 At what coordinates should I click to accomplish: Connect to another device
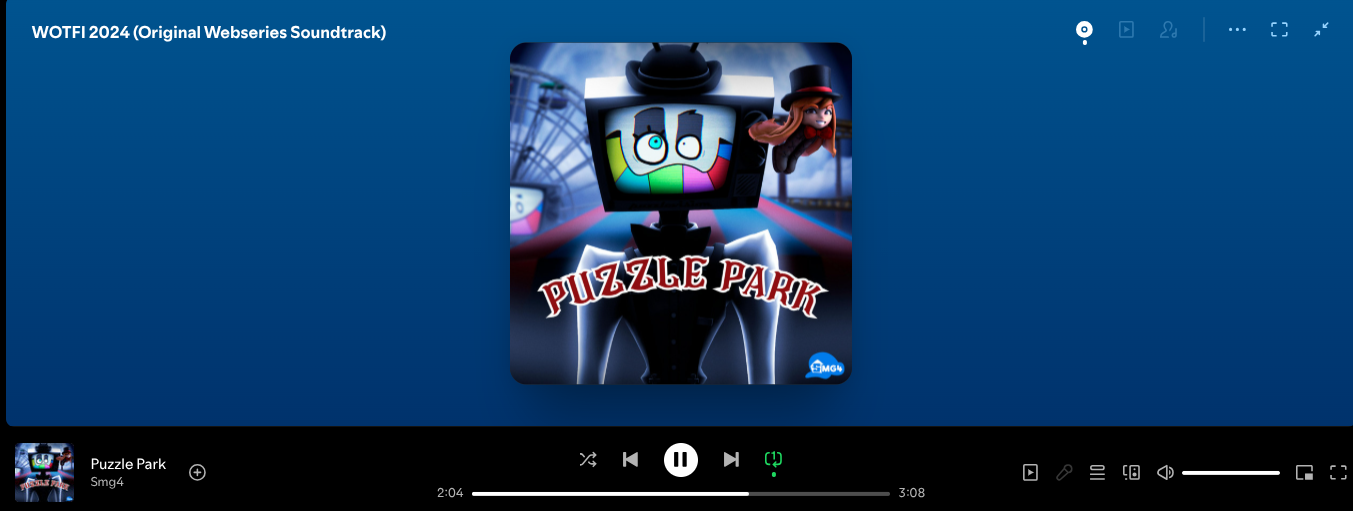[1131, 472]
